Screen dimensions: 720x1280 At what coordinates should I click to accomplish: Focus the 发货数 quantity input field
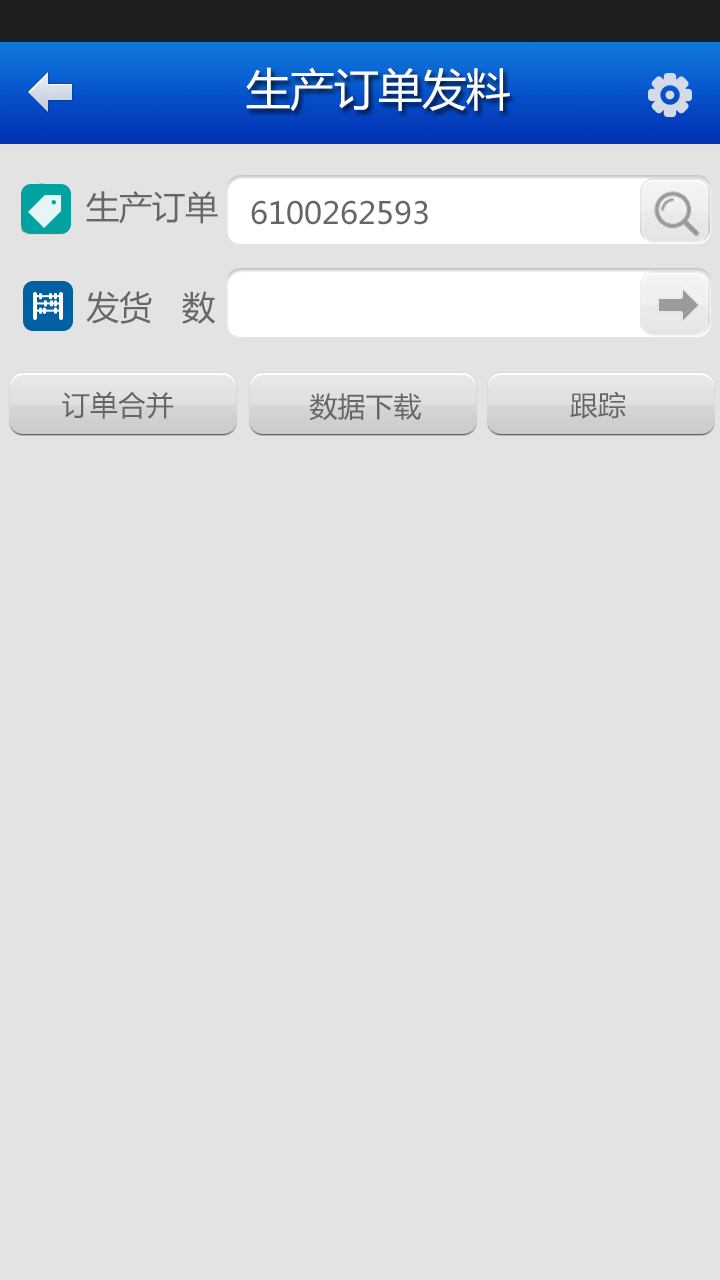pos(434,304)
